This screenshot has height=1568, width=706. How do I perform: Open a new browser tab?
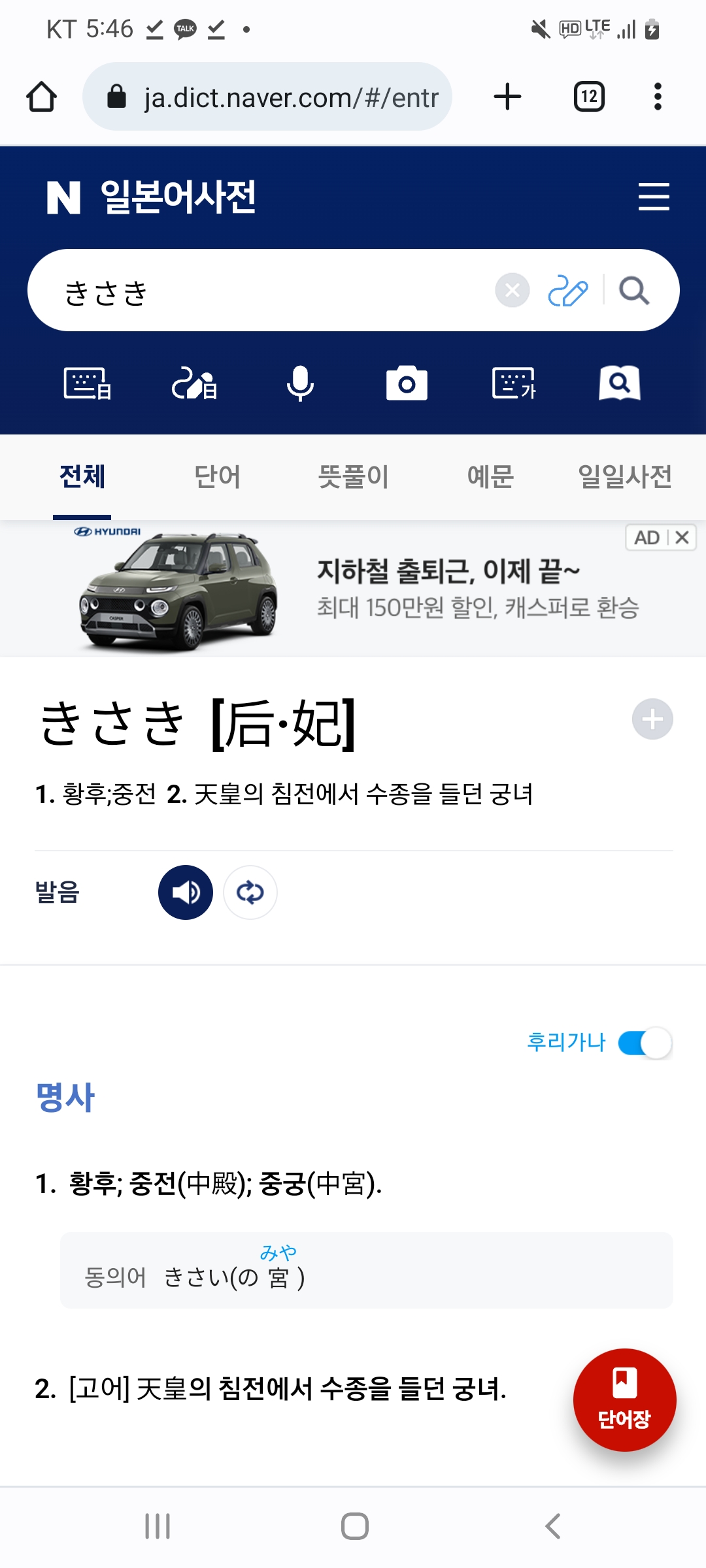click(x=507, y=97)
